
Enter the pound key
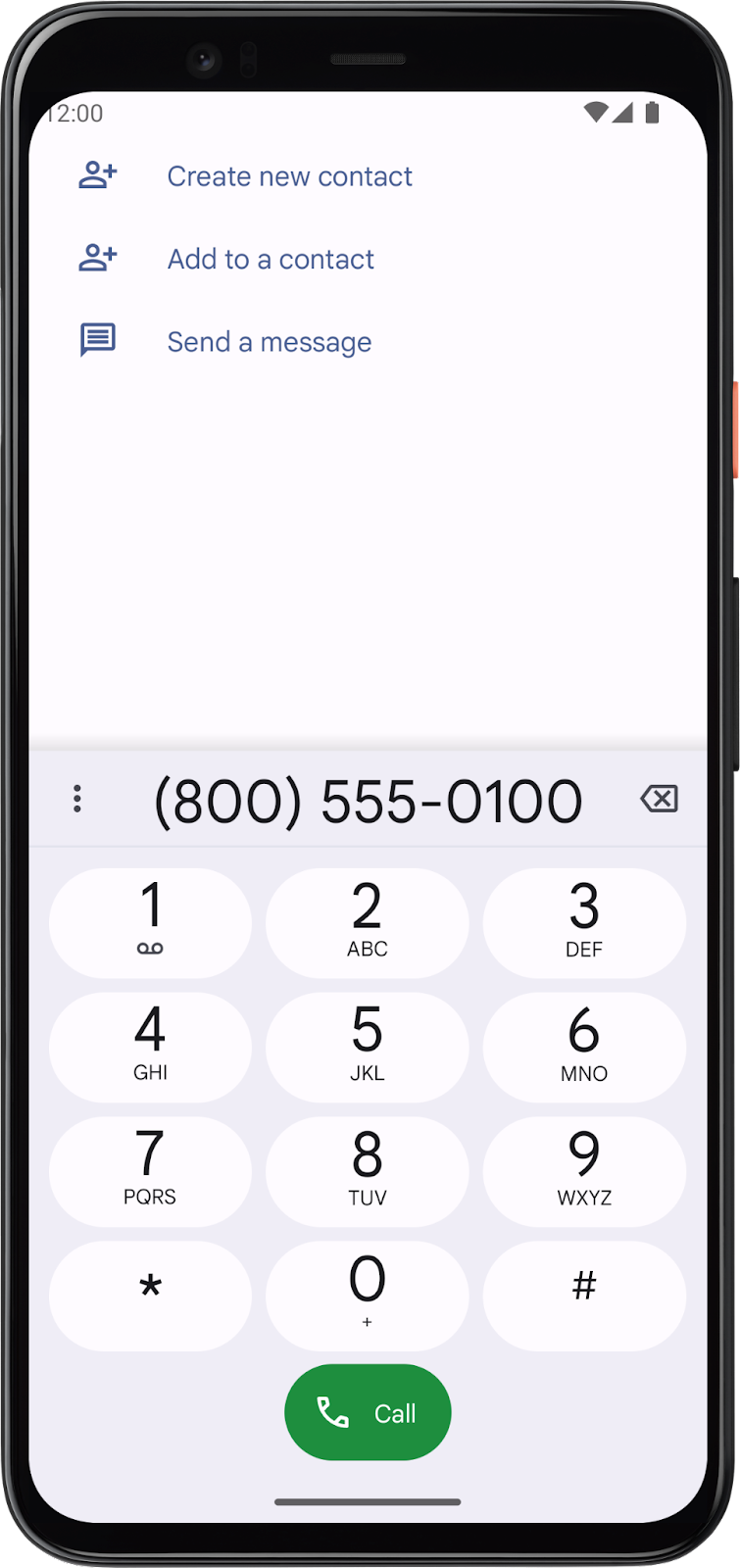(584, 1295)
